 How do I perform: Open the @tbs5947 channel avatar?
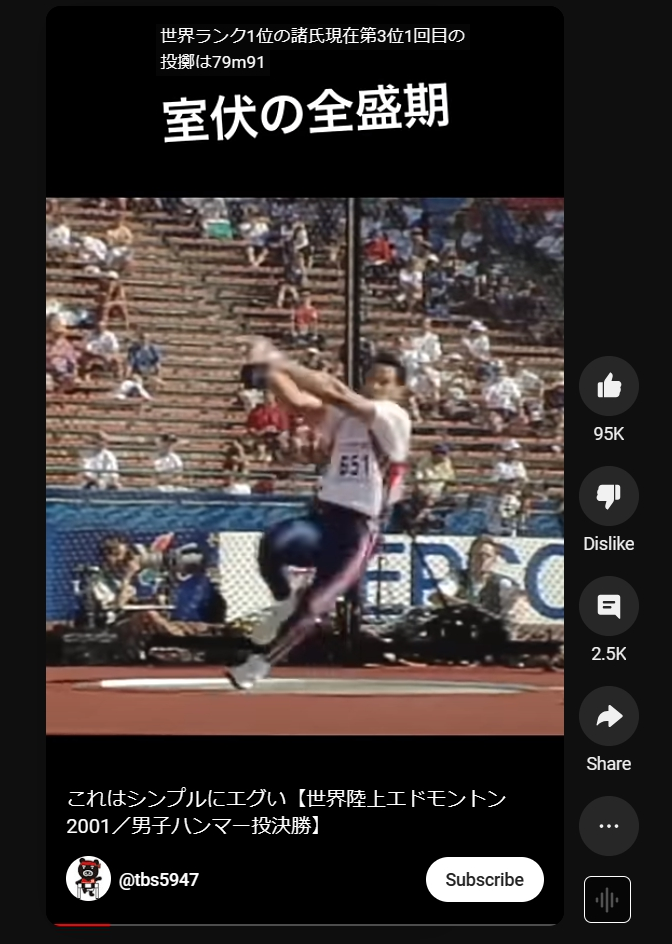[89, 879]
